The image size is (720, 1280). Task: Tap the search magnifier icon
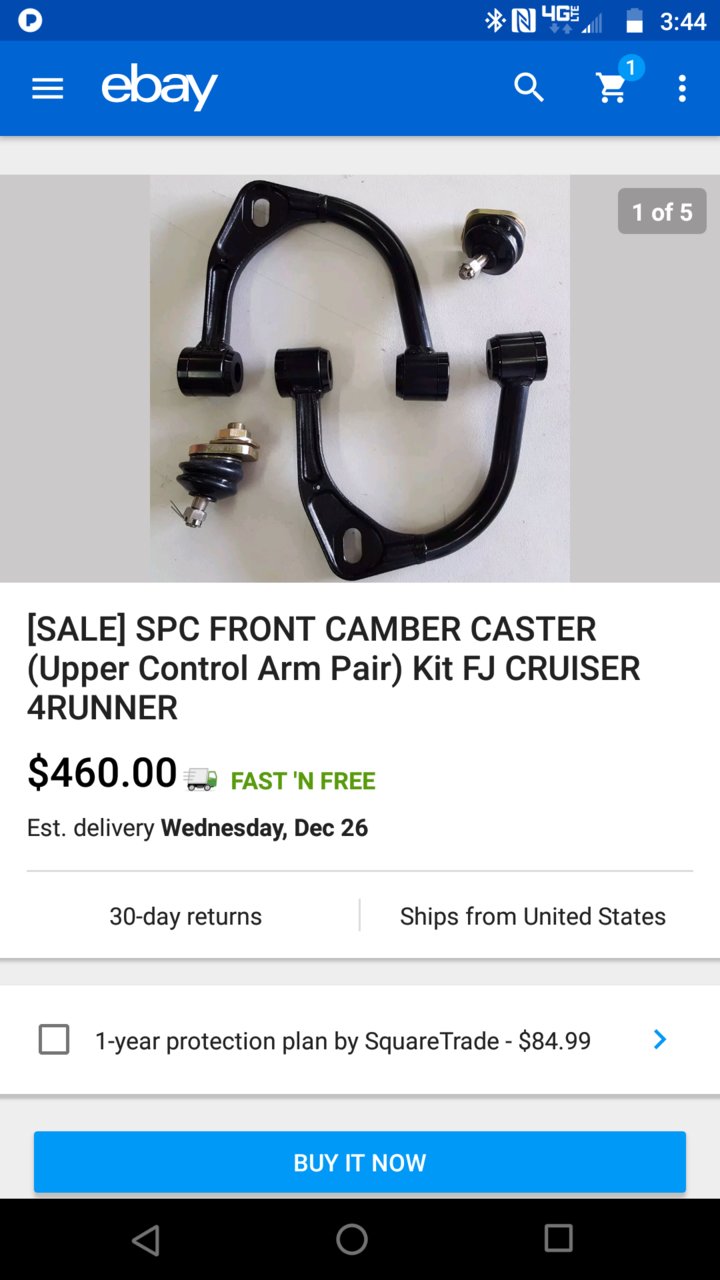click(x=529, y=88)
